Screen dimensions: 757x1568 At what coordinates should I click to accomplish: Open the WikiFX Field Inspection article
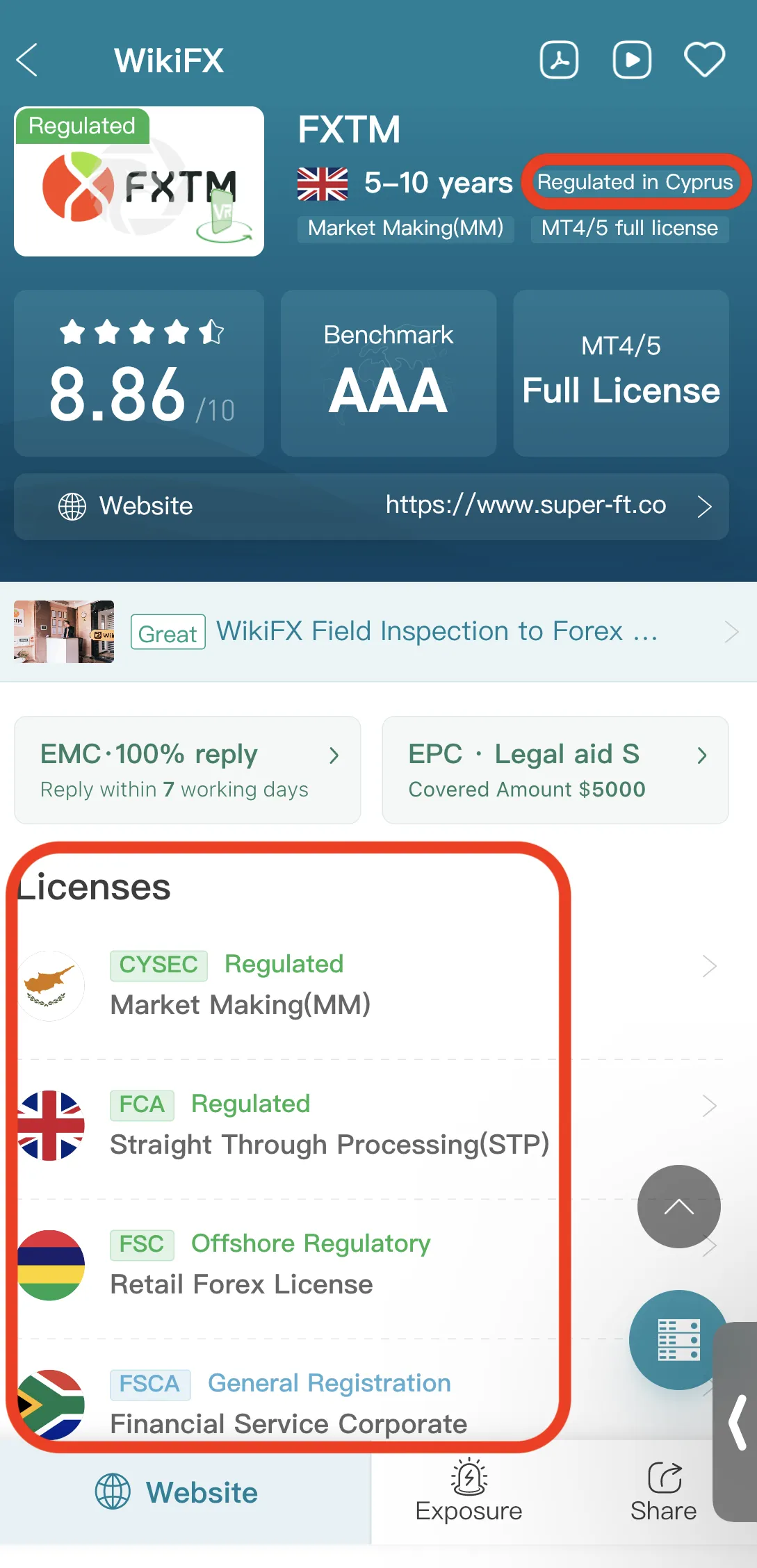[x=378, y=632]
